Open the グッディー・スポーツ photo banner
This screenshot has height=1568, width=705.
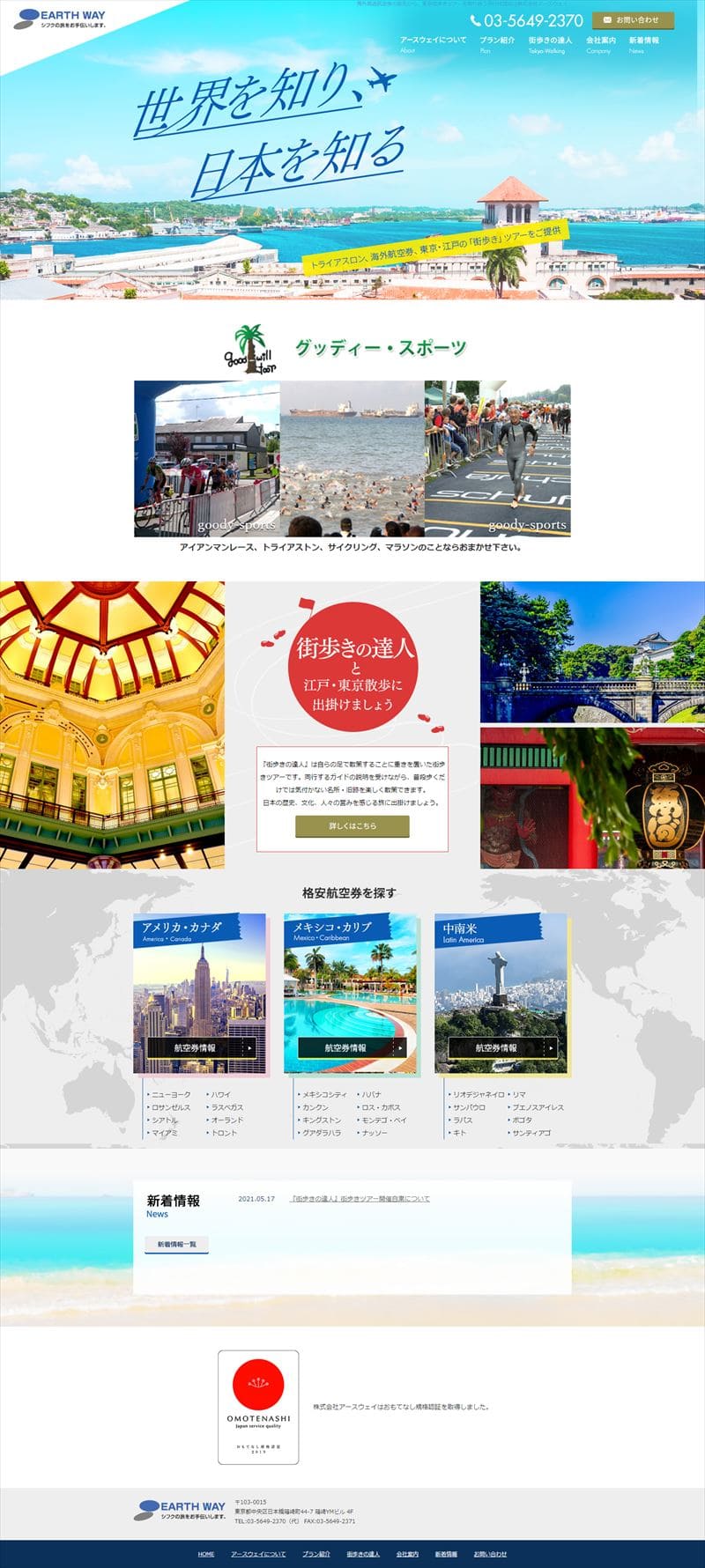tap(352, 458)
